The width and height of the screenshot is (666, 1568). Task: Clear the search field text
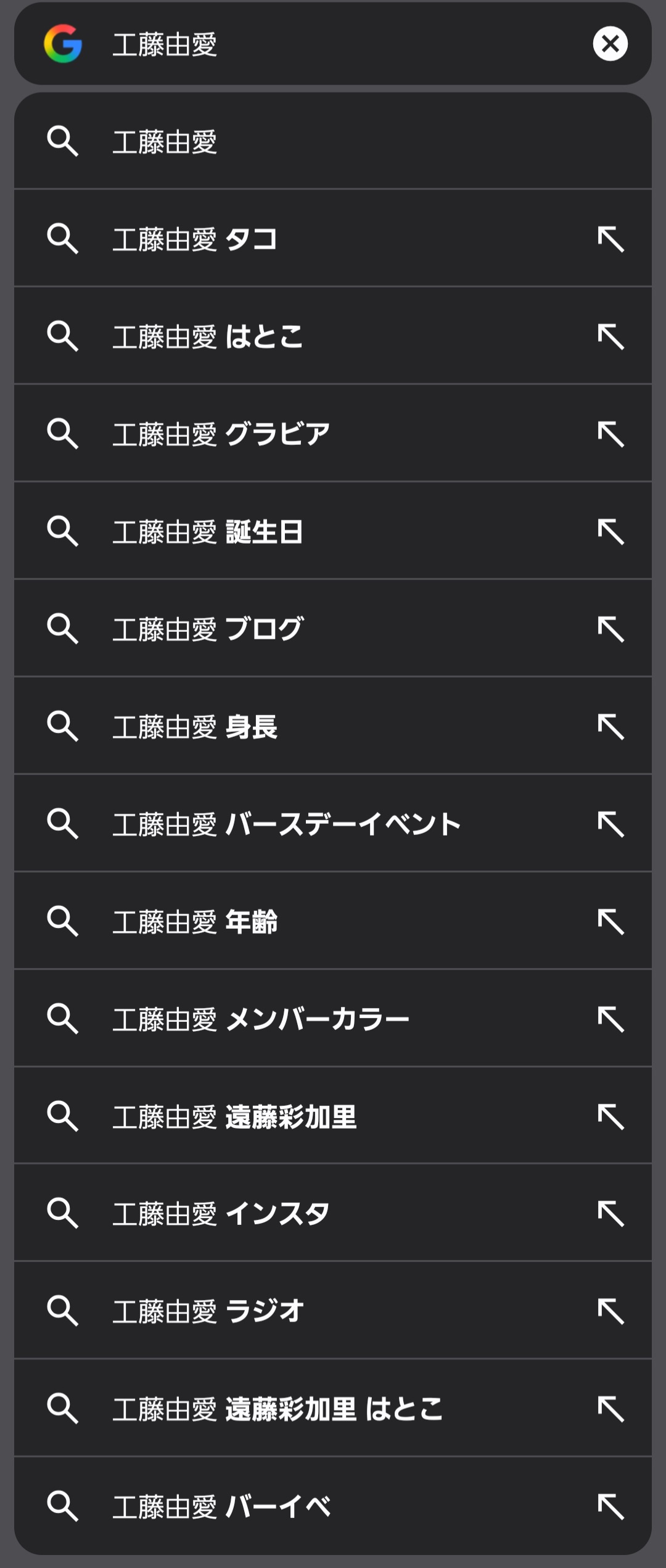(x=610, y=44)
